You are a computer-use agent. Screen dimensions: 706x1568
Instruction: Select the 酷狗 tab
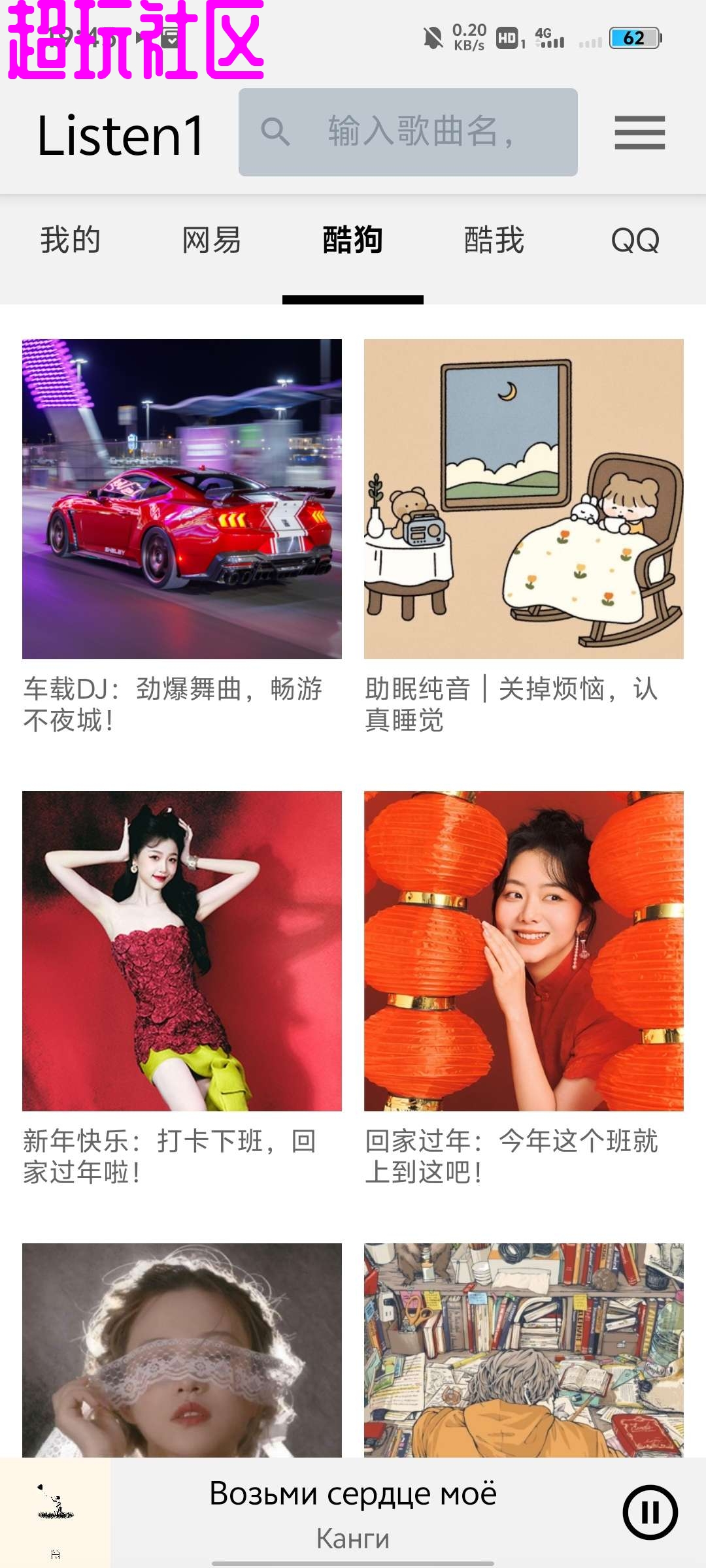coord(353,240)
